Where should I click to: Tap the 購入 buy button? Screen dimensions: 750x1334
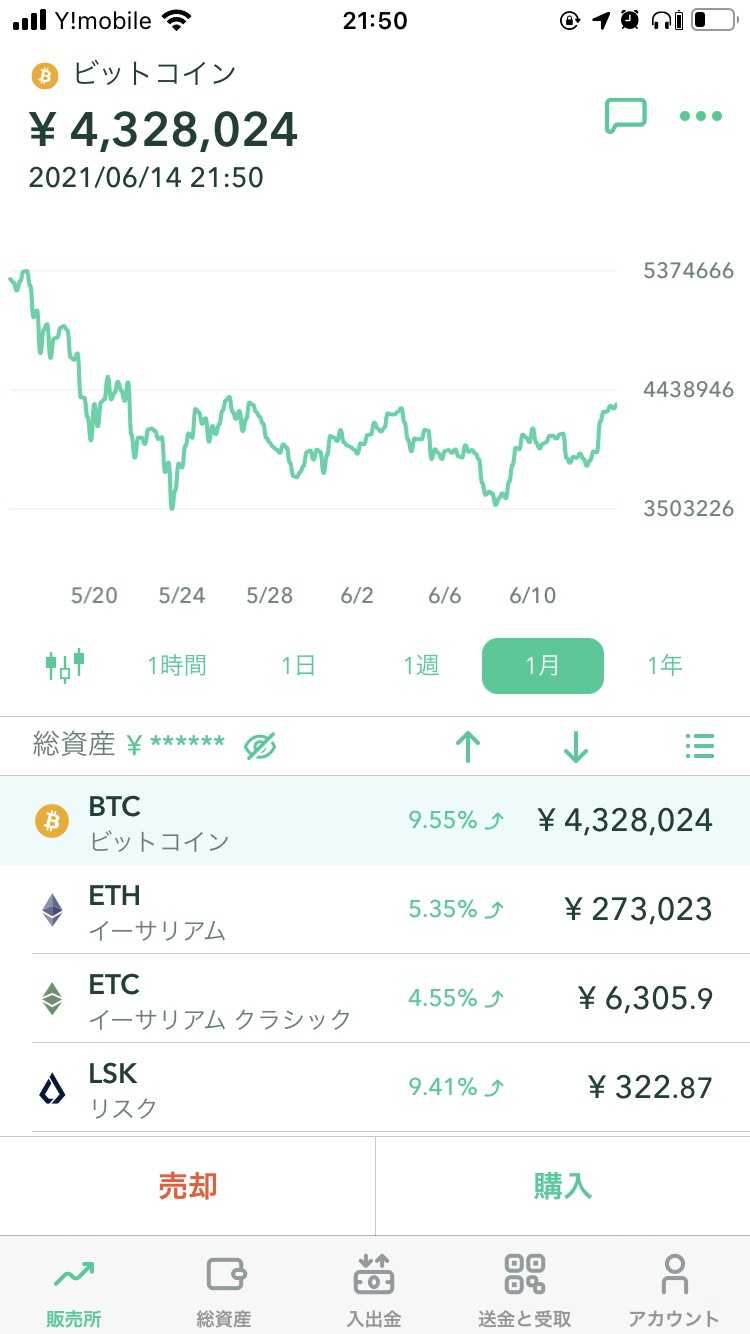pyautogui.click(x=563, y=1186)
